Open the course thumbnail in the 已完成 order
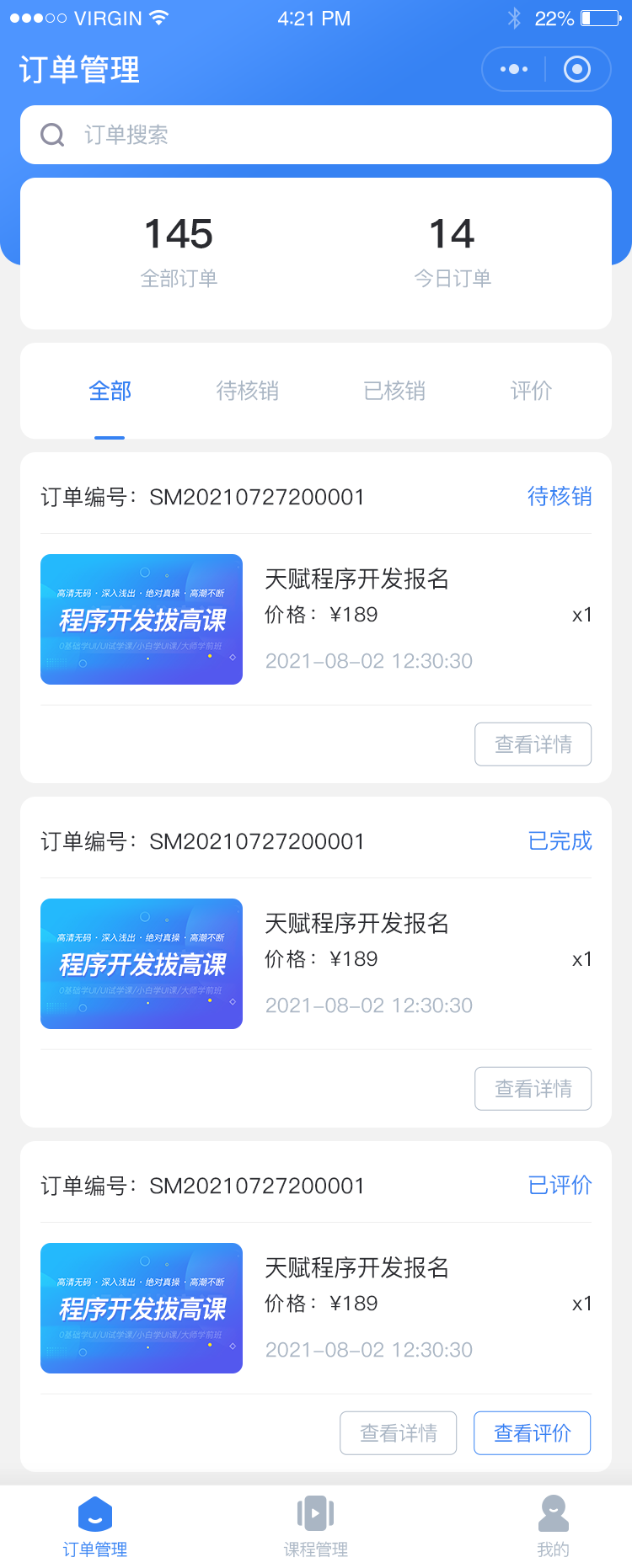632x1568 pixels. [142, 963]
